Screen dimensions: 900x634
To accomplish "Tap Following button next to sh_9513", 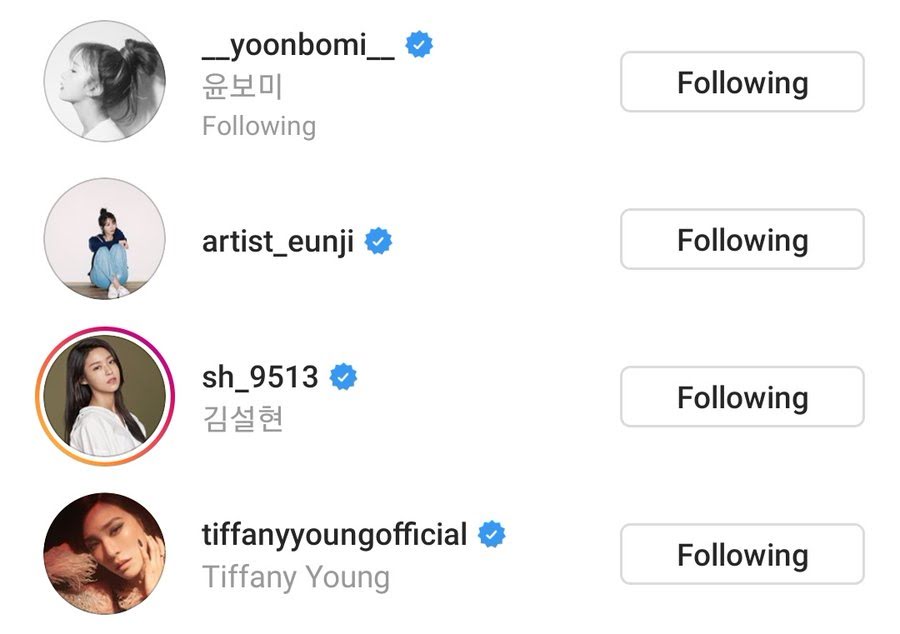I will click(742, 397).
